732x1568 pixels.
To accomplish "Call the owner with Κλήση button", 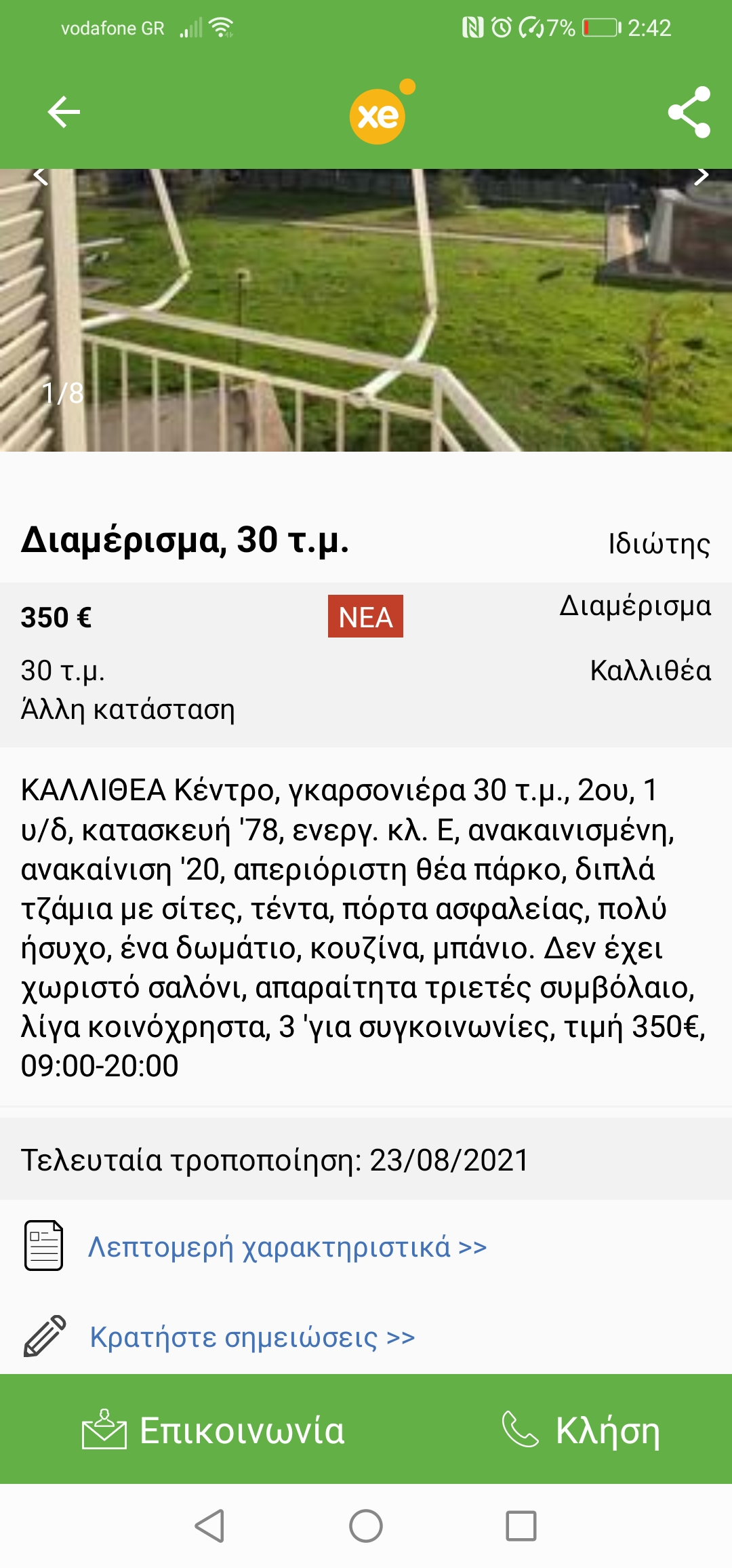I will point(581,1430).
